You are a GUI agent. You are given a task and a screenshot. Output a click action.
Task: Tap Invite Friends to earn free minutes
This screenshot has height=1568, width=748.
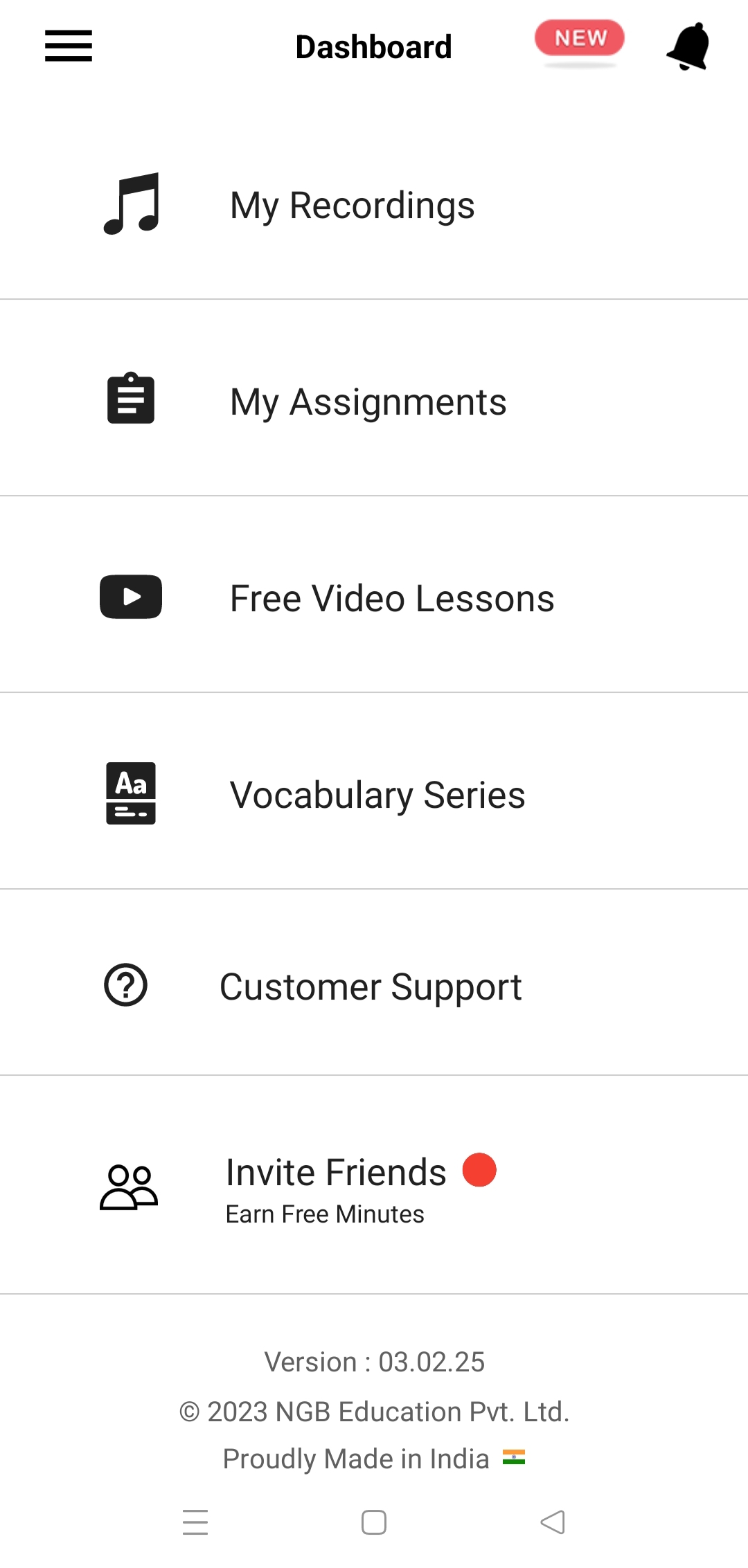(335, 1170)
